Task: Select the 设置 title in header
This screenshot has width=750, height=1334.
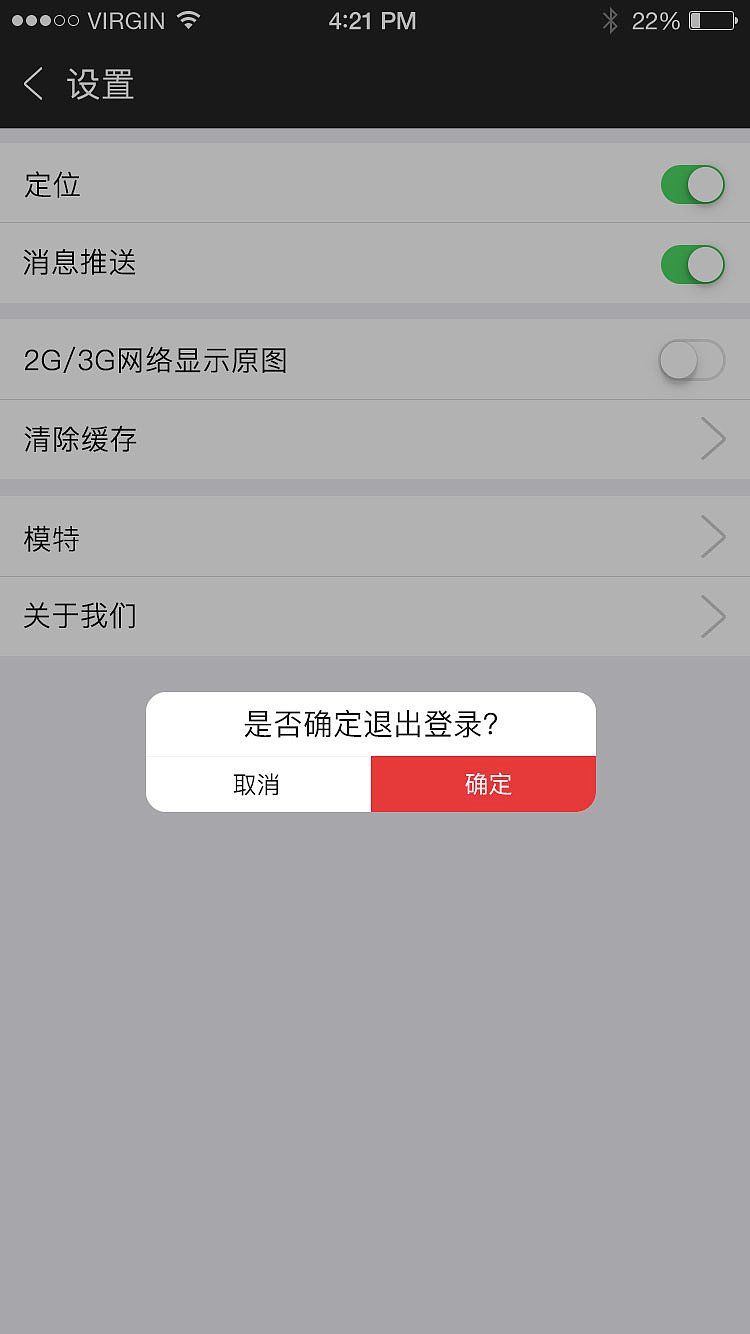Action: tap(100, 85)
